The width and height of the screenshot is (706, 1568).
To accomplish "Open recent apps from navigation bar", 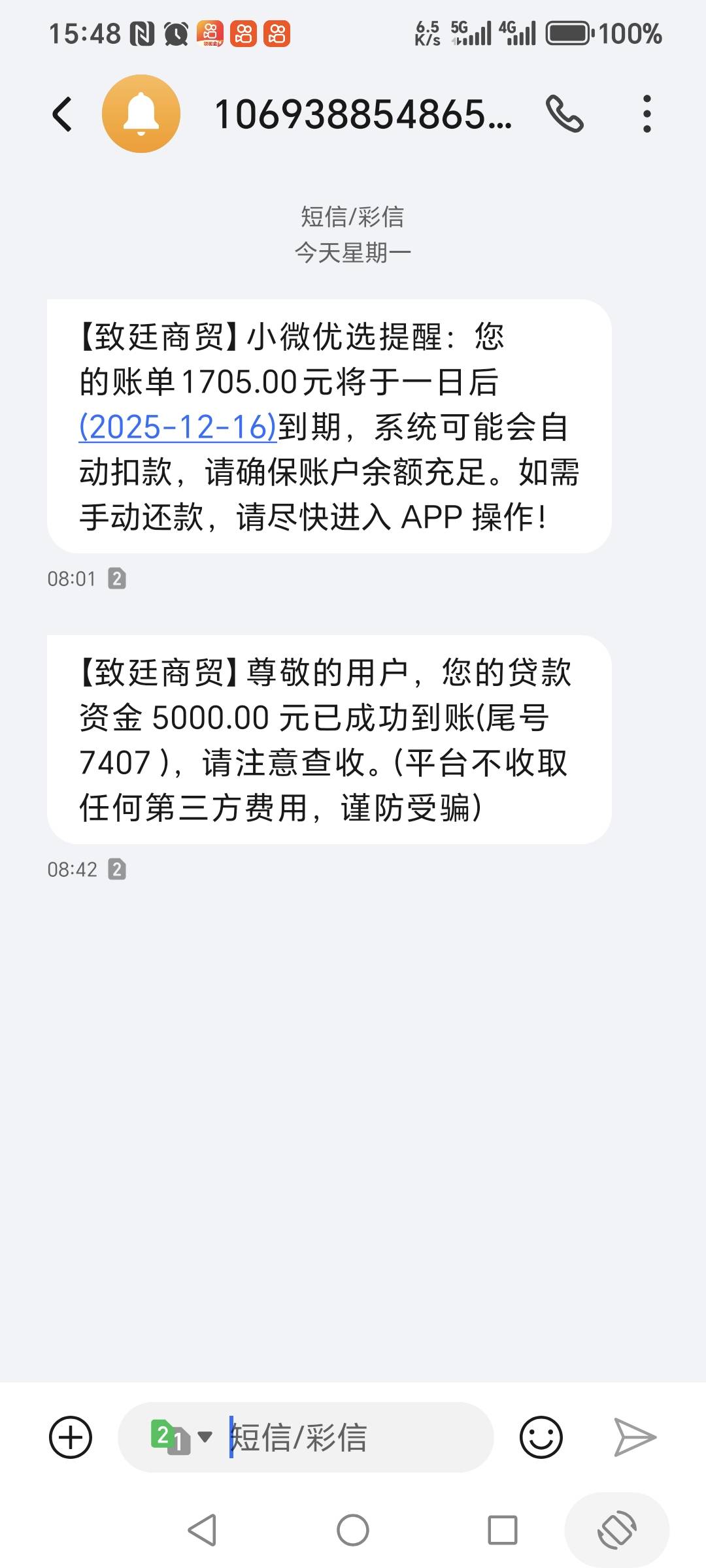I will [x=503, y=1530].
